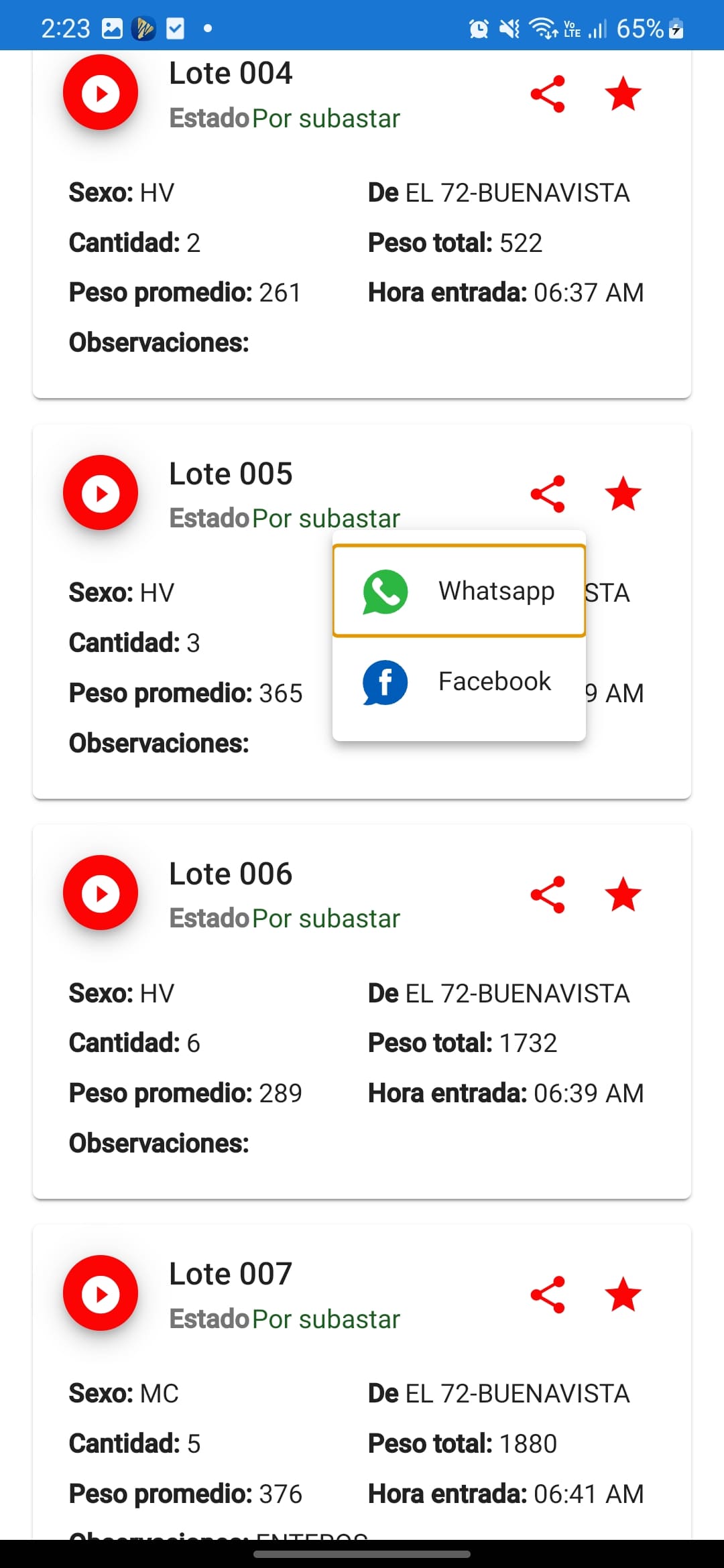Play the video for Lote 007

click(100, 1293)
